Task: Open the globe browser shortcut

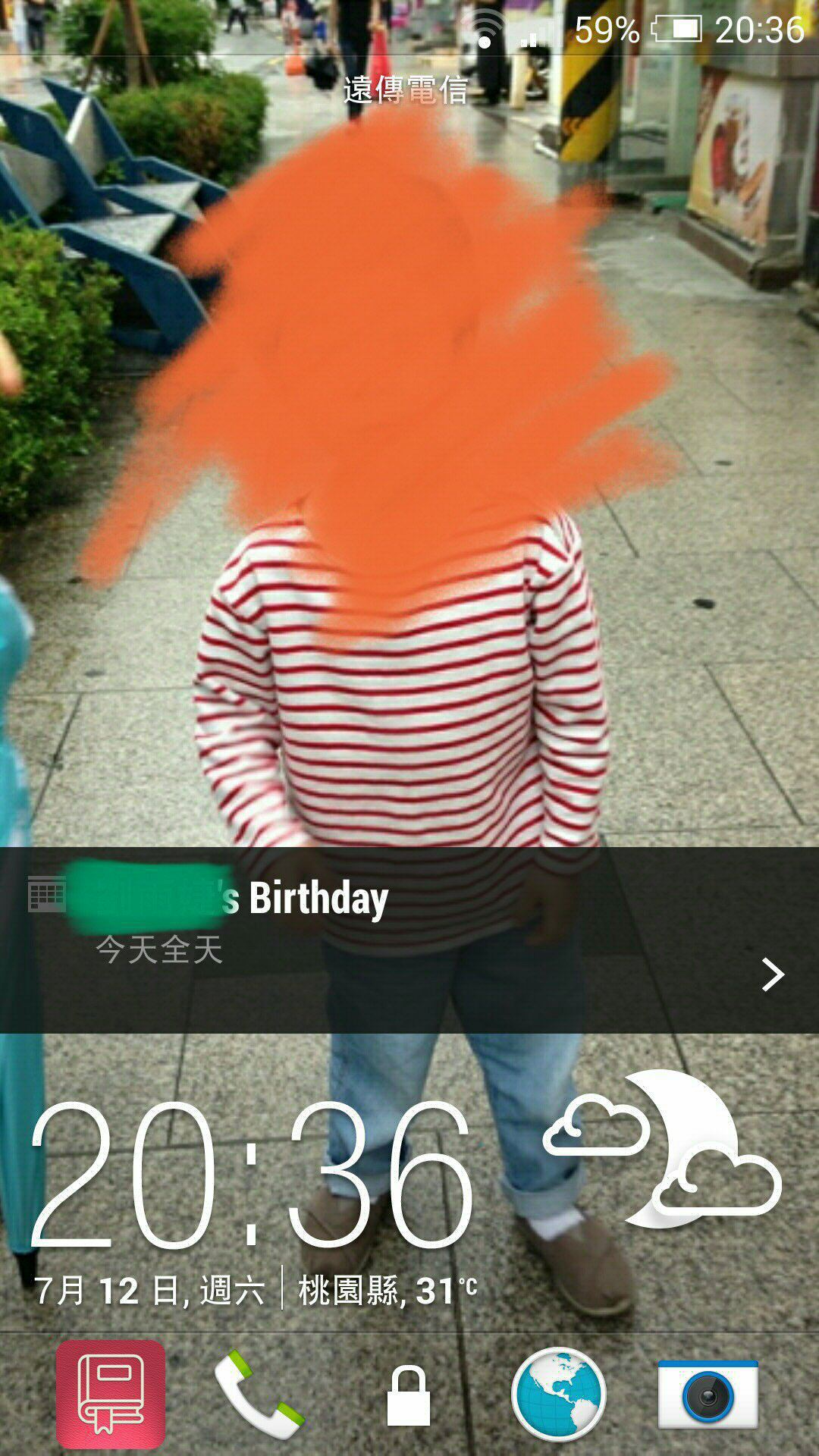Action: coord(559,1394)
